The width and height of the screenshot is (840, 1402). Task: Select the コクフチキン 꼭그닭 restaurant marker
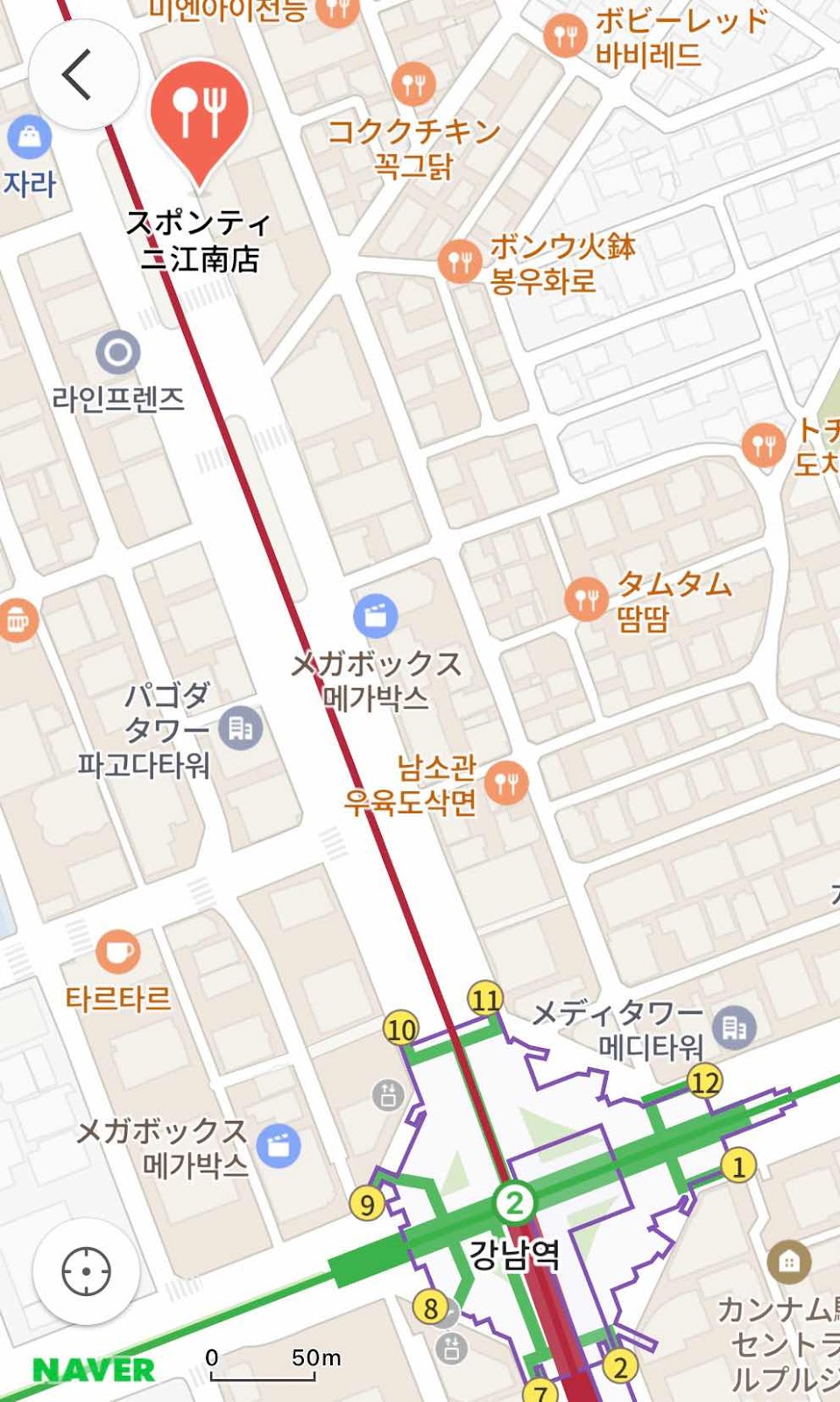point(413,84)
